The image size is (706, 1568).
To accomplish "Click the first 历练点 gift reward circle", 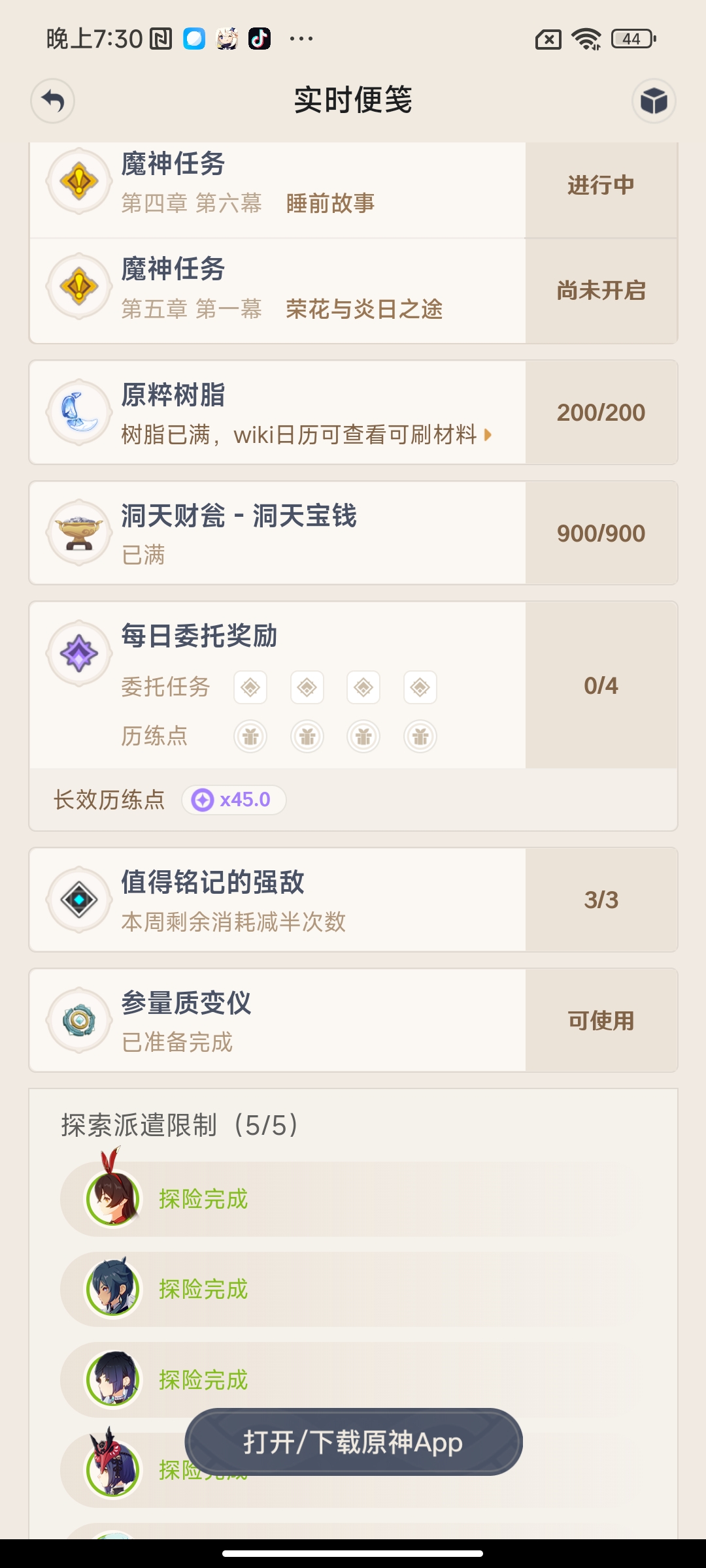I will coord(250,736).
